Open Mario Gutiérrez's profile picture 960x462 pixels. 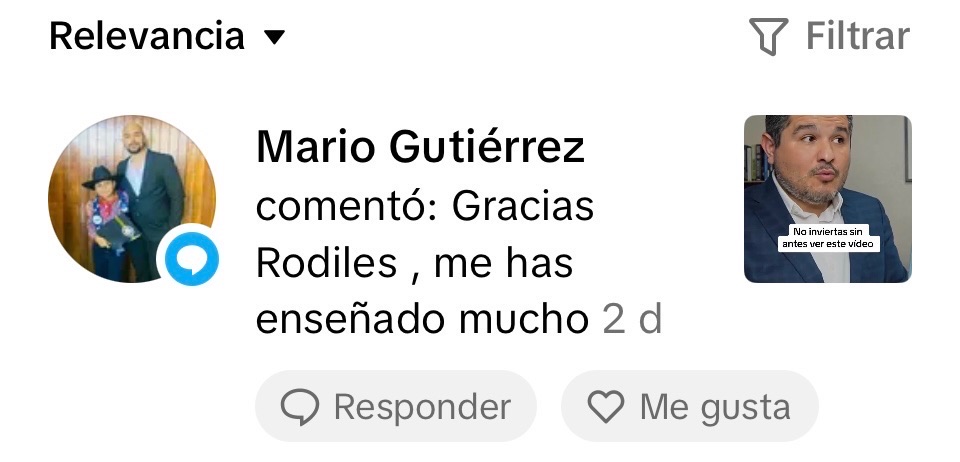[x=131, y=199]
